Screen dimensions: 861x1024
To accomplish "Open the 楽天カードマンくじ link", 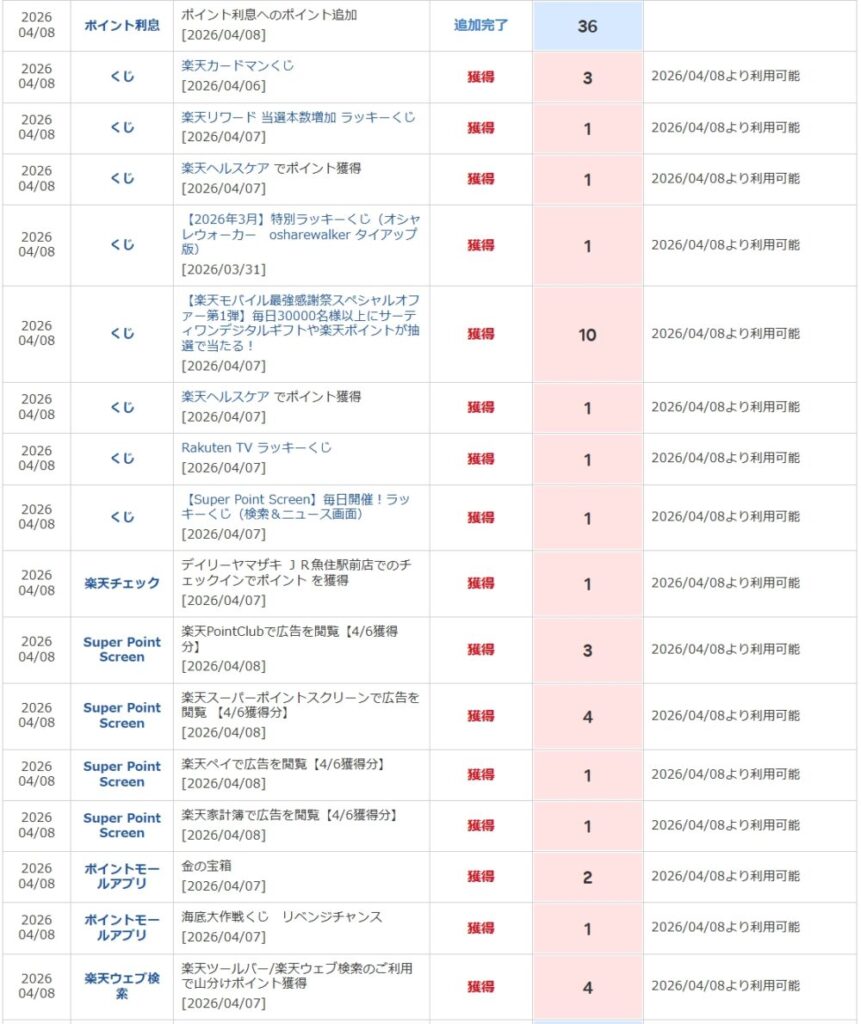I will coord(238,66).
